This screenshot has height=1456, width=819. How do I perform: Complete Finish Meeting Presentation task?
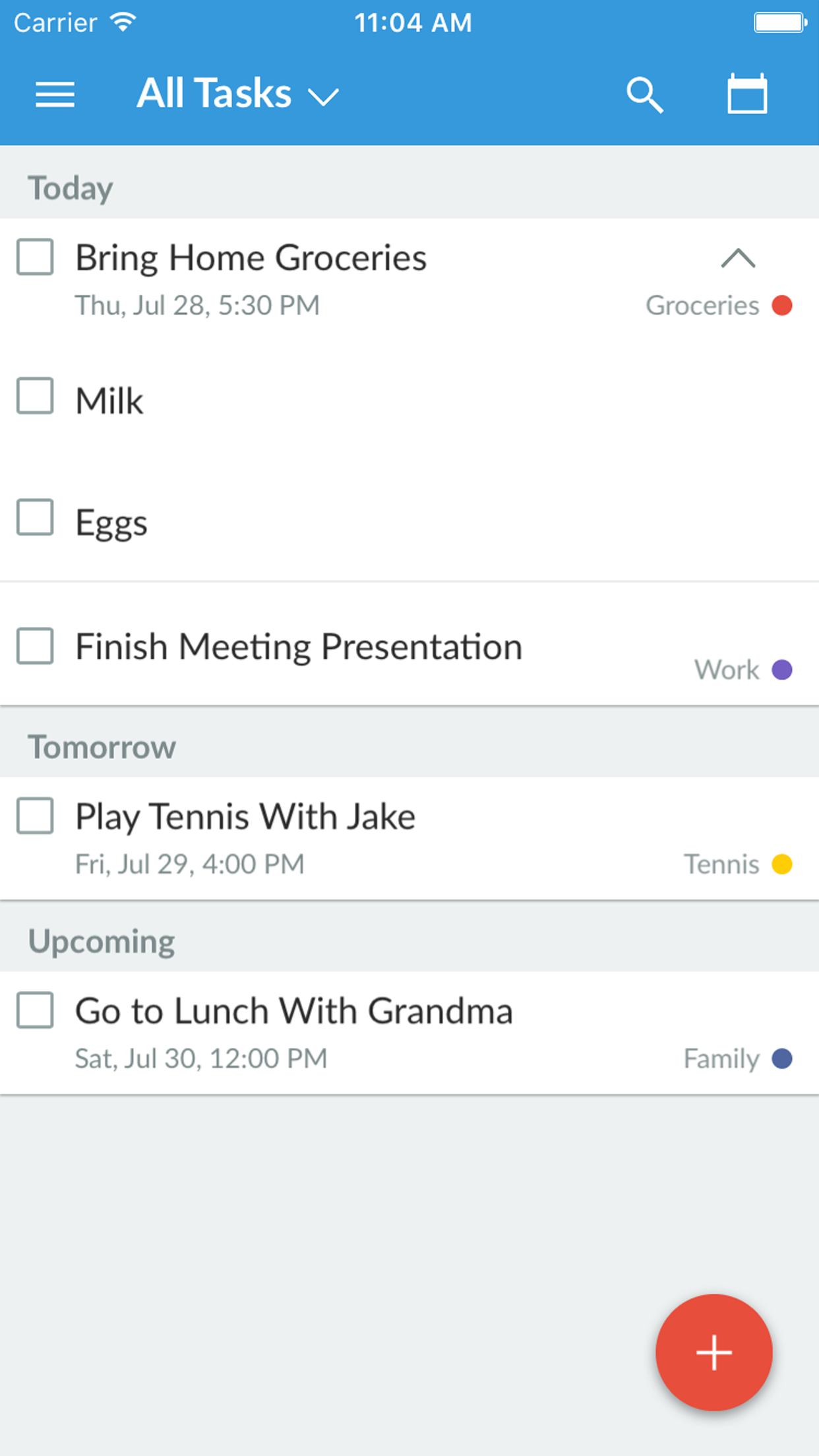coord(35,646)
